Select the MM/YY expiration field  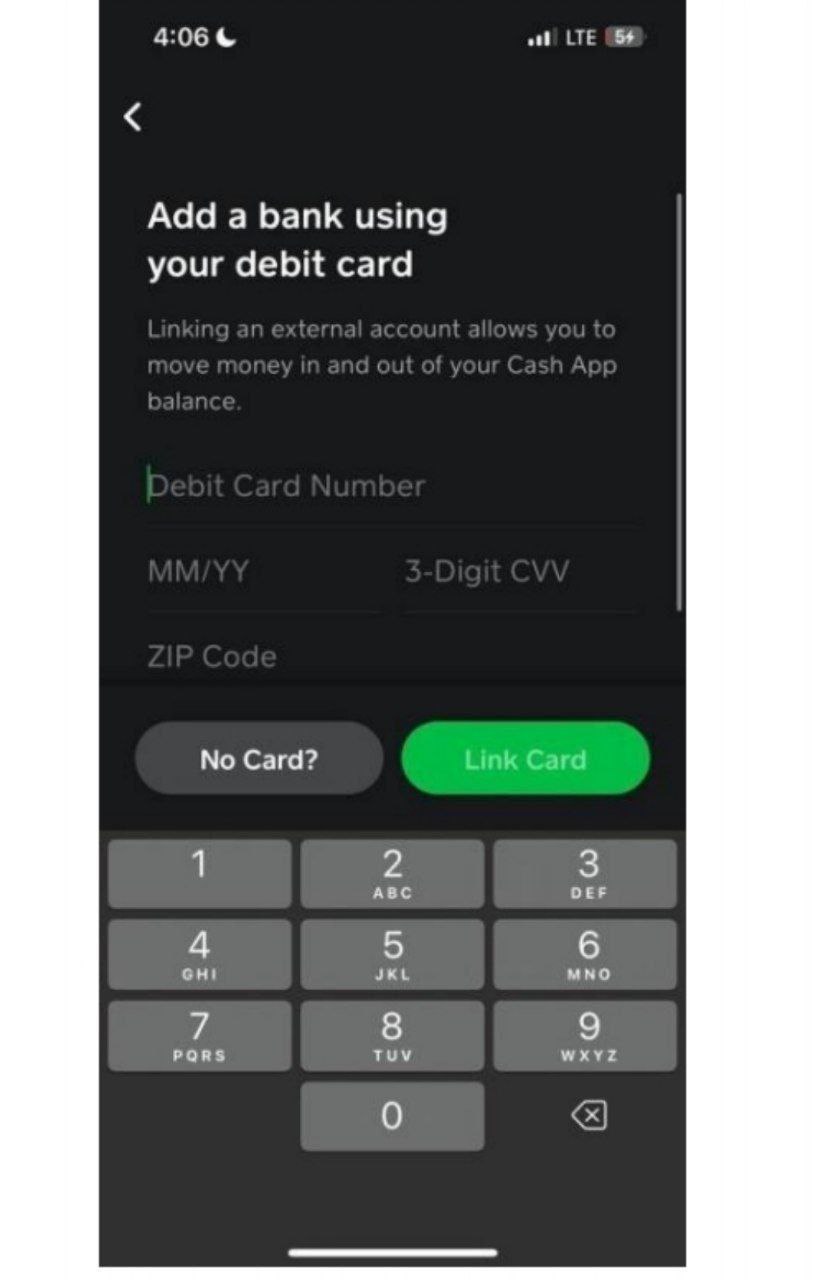[262, 573]
